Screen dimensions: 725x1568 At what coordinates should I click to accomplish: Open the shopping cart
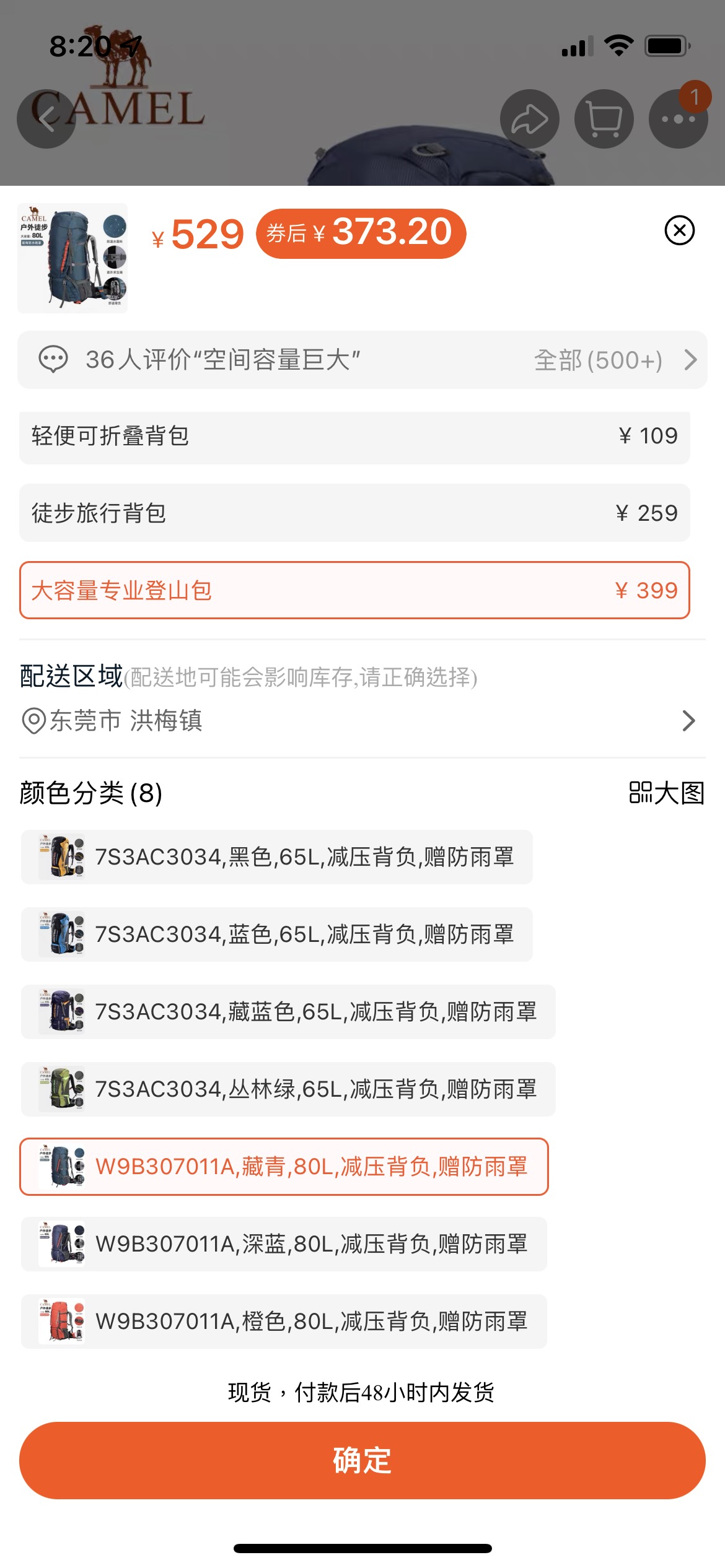pyautogui.click(x=604, y=119)
